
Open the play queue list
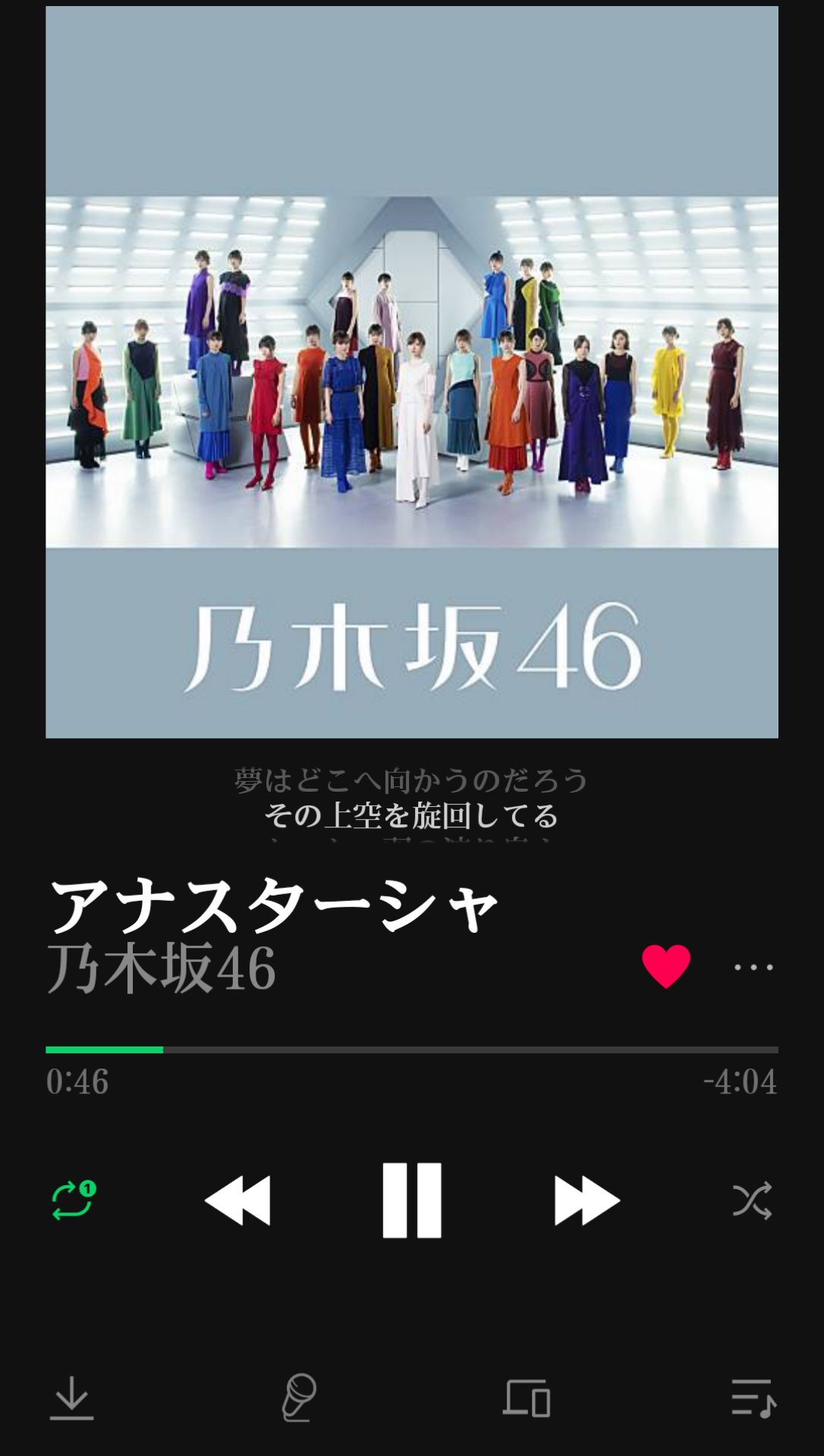pos(753,1398)
